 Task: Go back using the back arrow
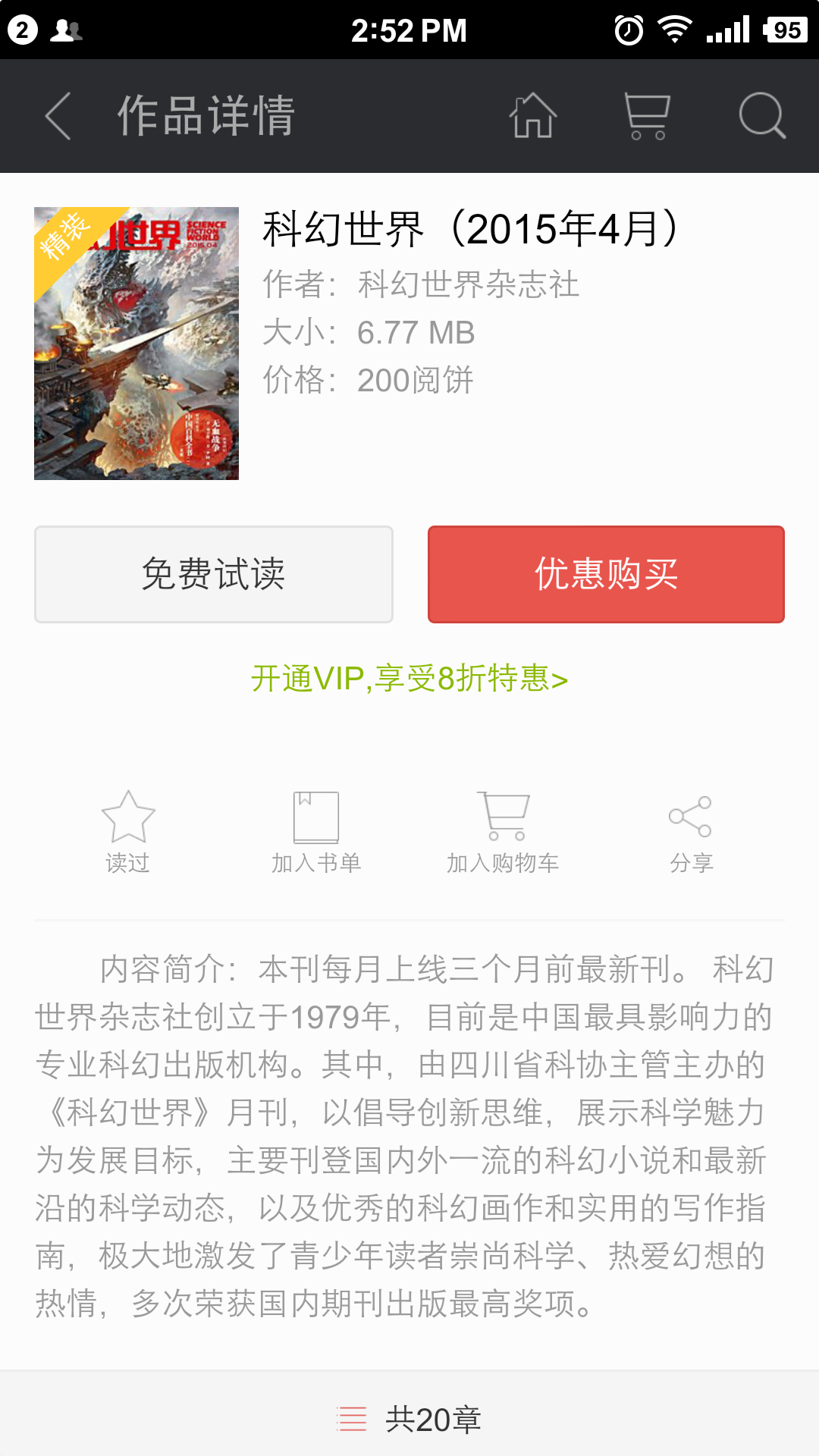pos(58,115)
